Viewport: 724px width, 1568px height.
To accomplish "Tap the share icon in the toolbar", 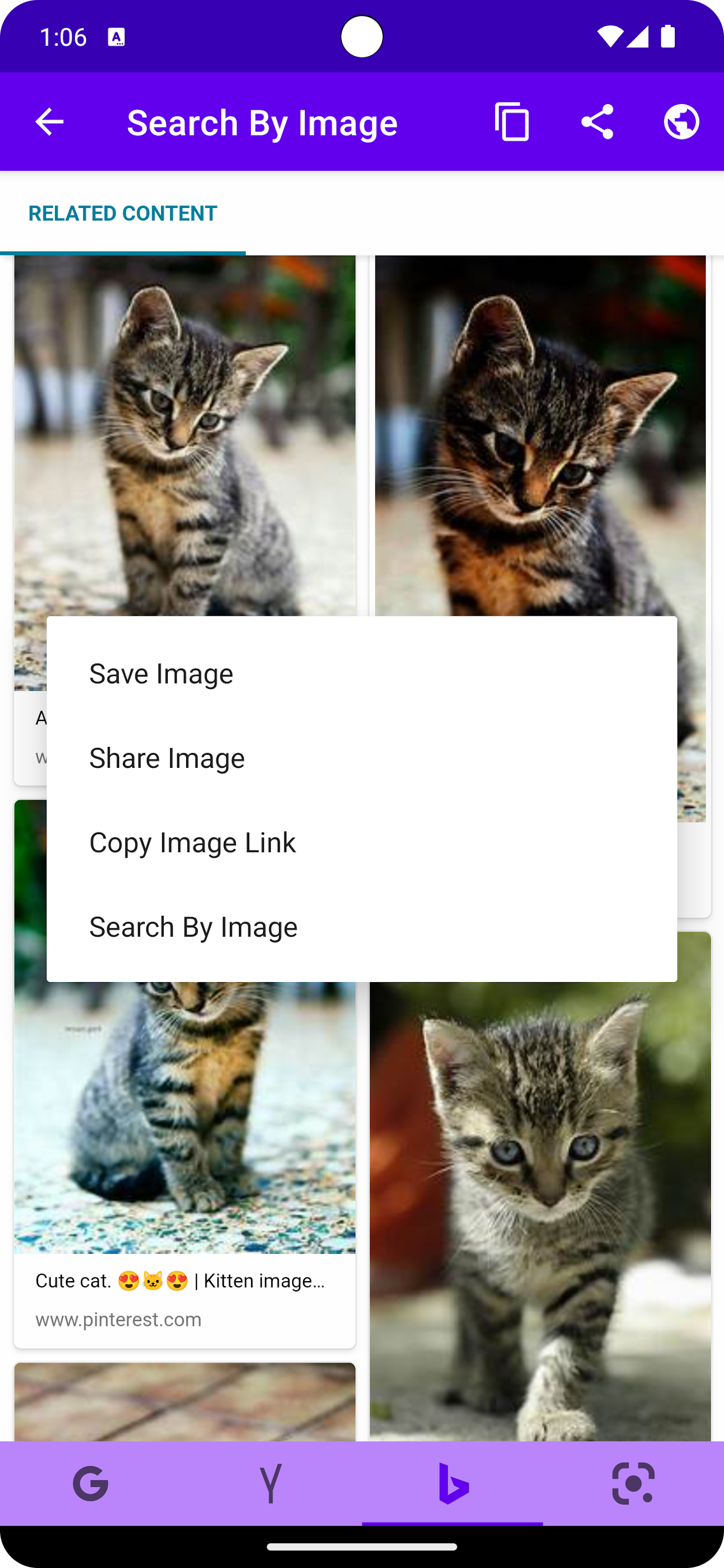I will pyautogui.click(x=597, y=122).
